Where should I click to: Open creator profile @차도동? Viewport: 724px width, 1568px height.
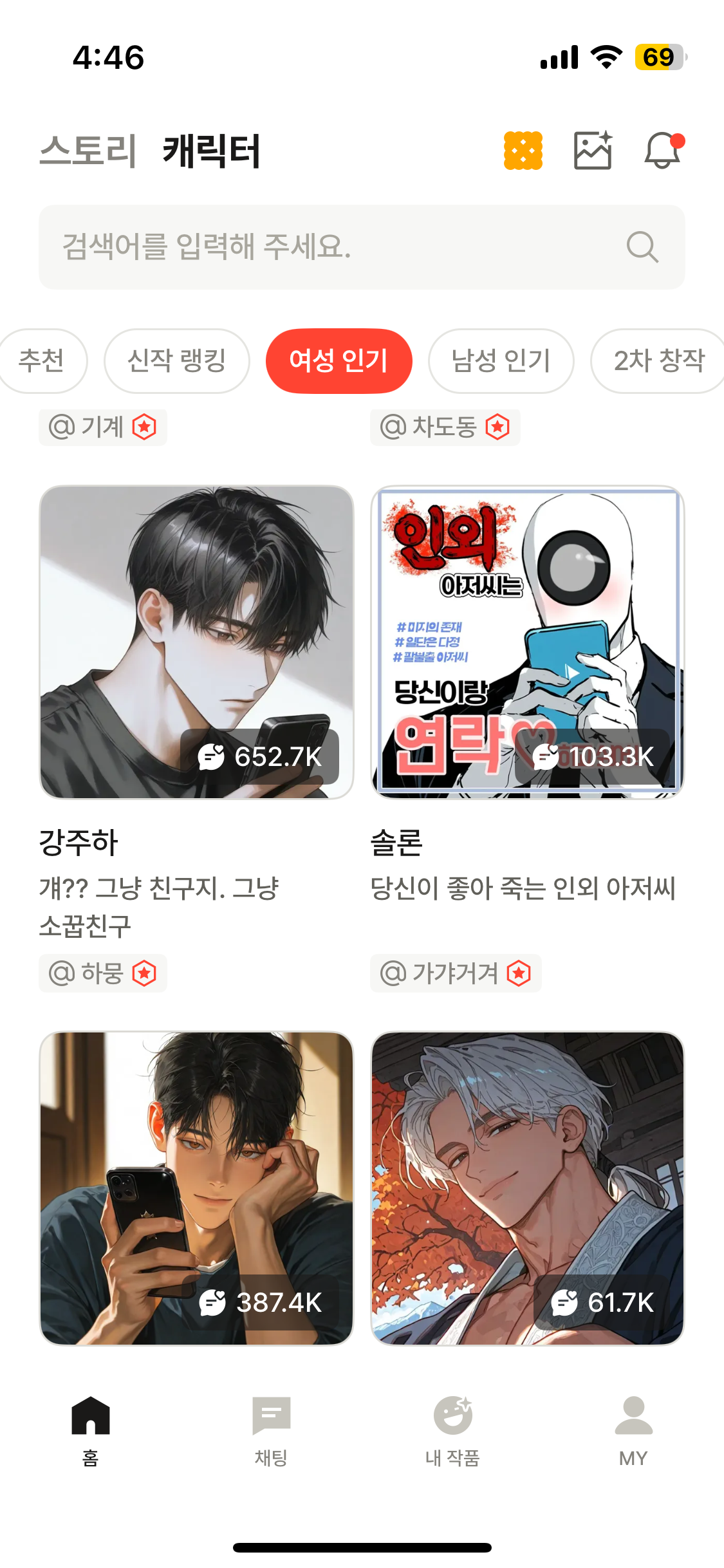445,427
